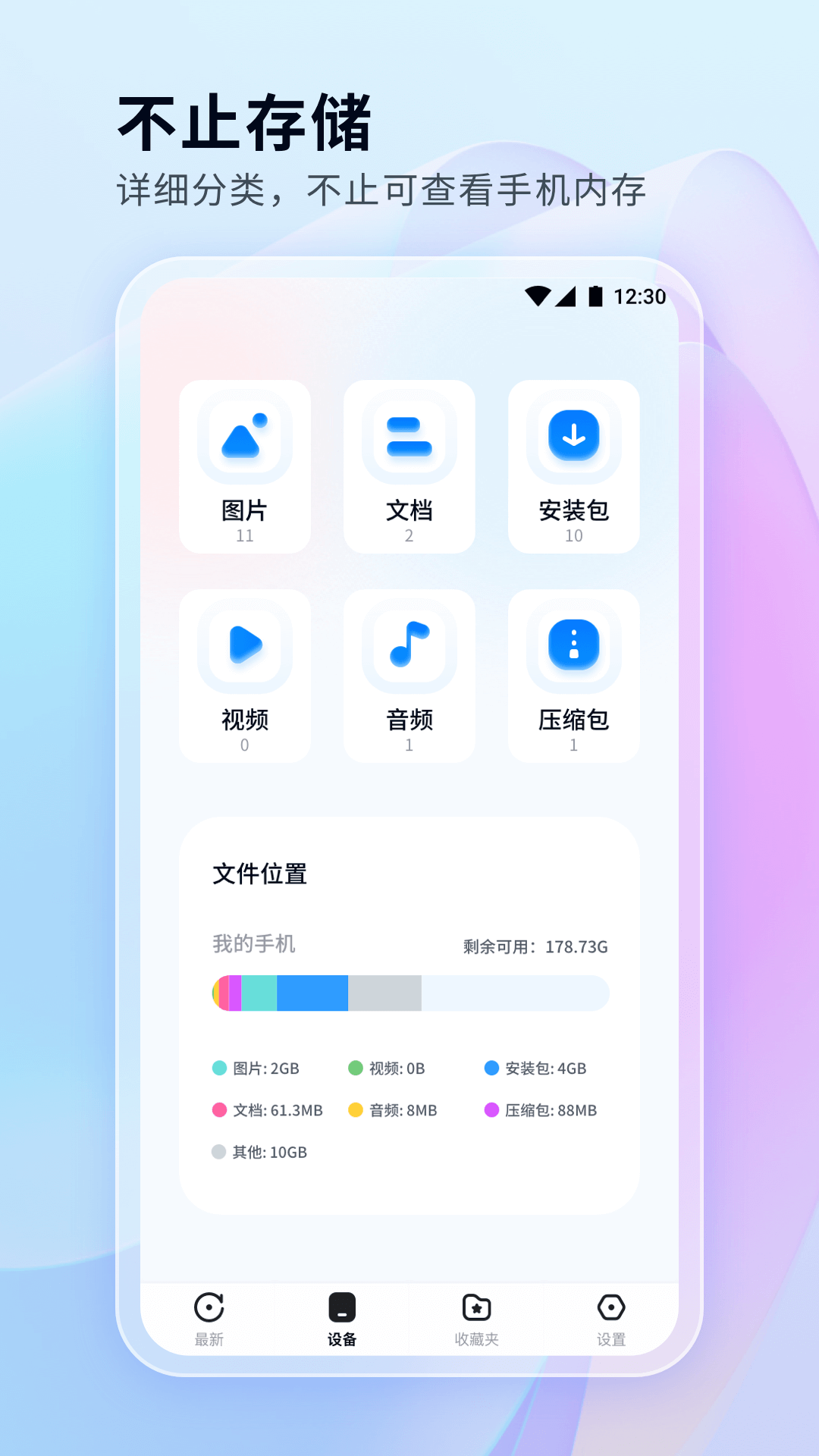Expand the 我的手机 storage section
Image resolution: width=819 pixels, height=1456 pixels.
(x=255, y=945)
